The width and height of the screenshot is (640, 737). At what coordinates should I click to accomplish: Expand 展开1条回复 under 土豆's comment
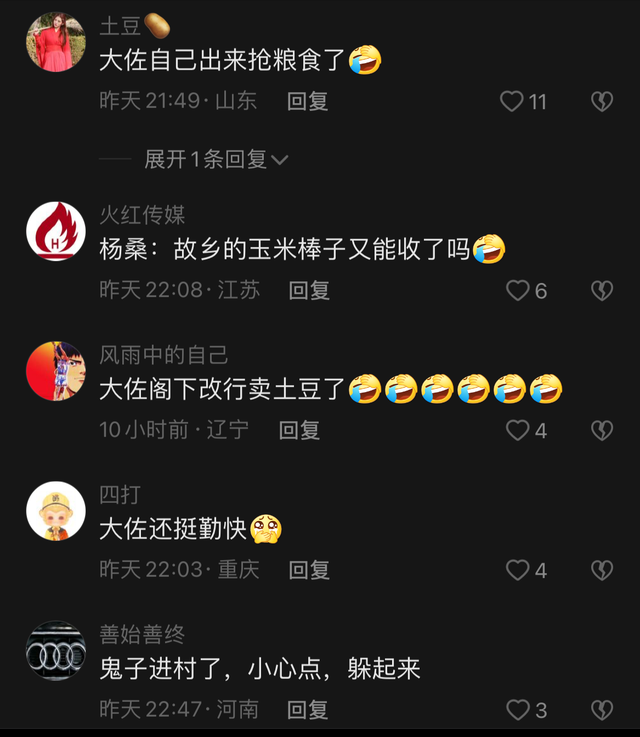(216, 159)
